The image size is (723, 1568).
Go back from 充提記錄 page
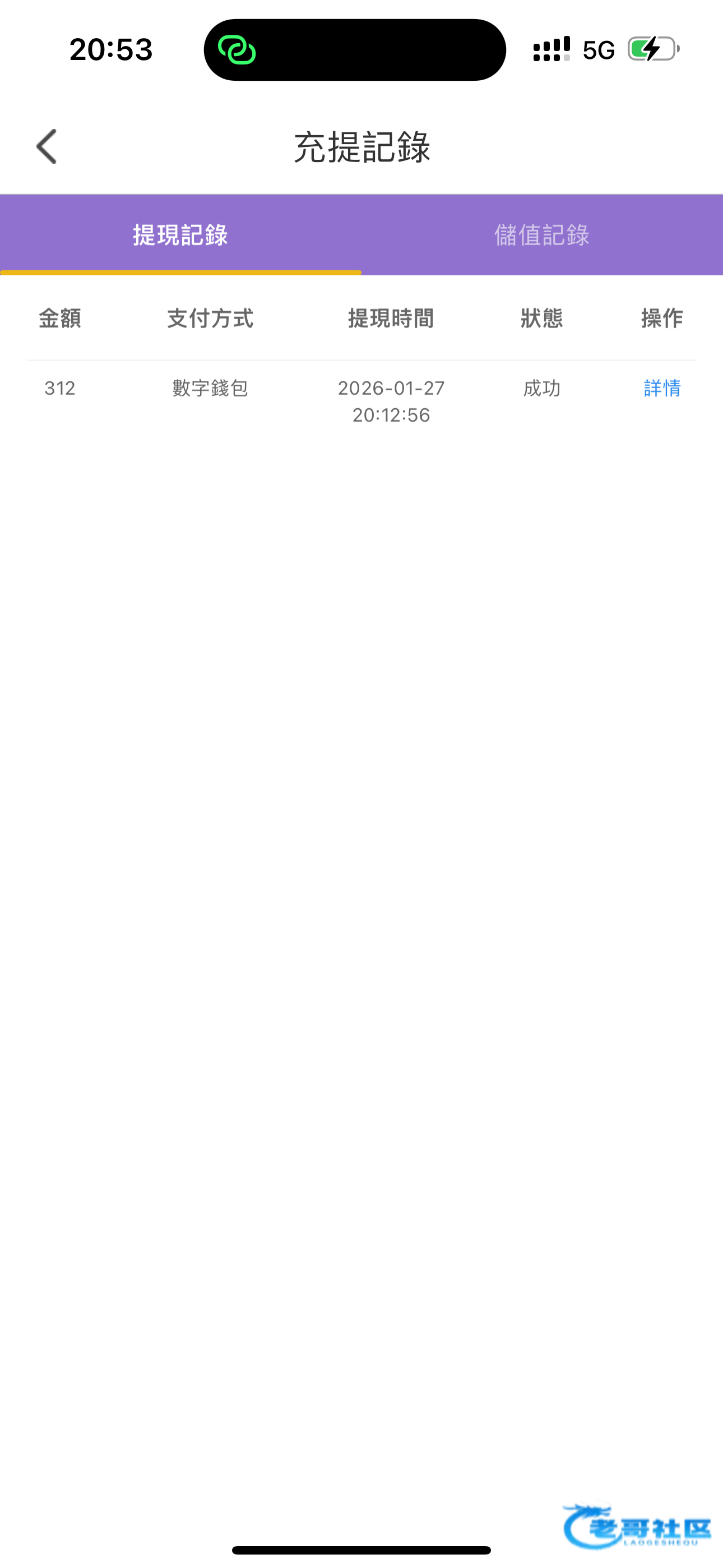coord(47,147)
